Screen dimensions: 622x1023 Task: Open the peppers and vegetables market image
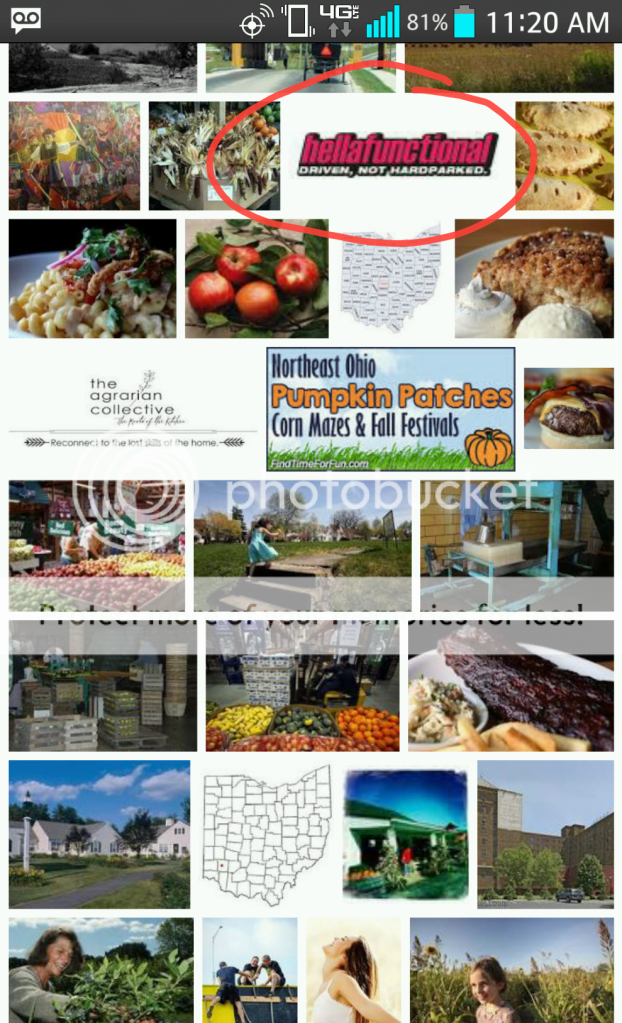tap(302, 686)
